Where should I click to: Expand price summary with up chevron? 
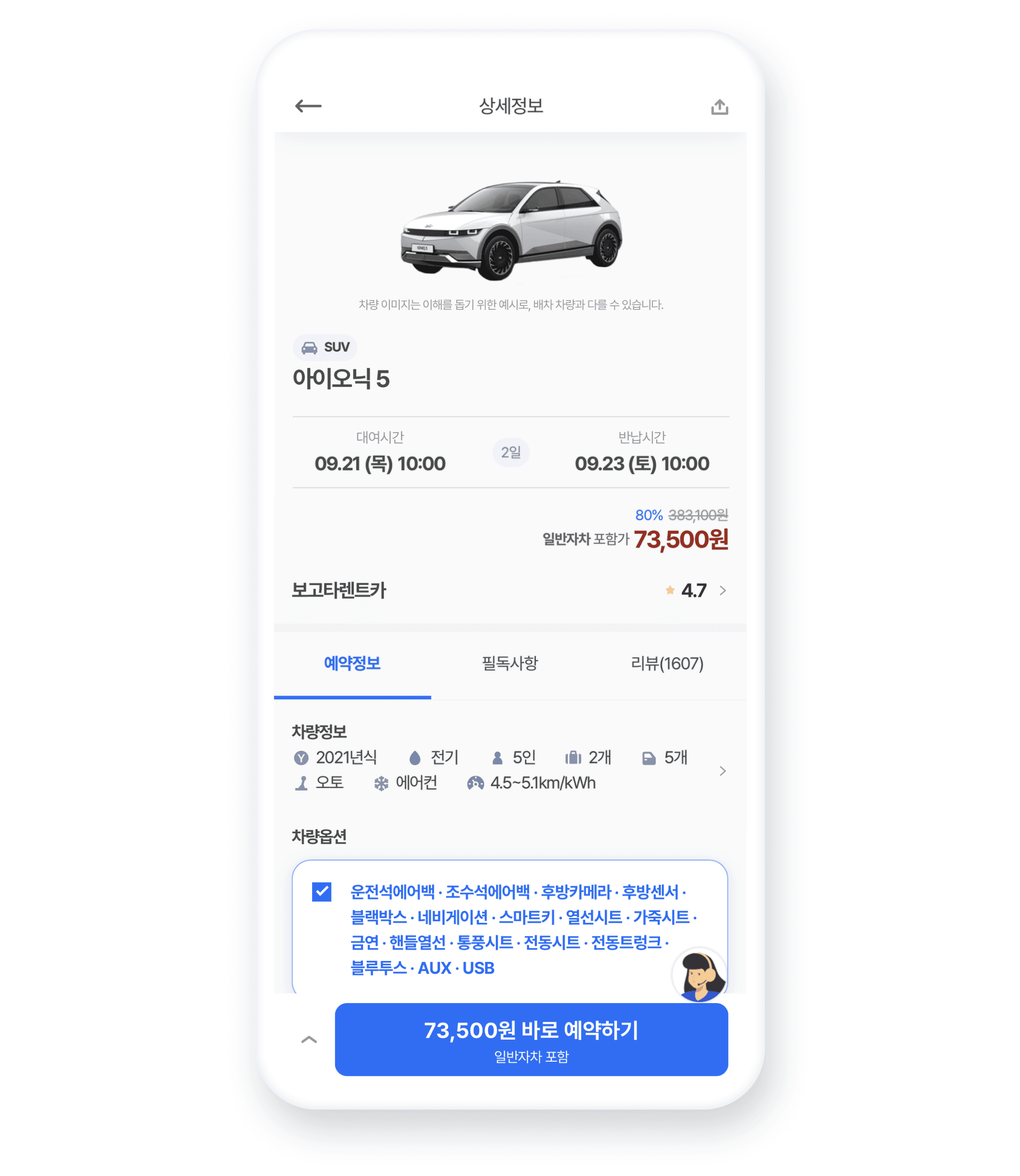point(308,1040)
